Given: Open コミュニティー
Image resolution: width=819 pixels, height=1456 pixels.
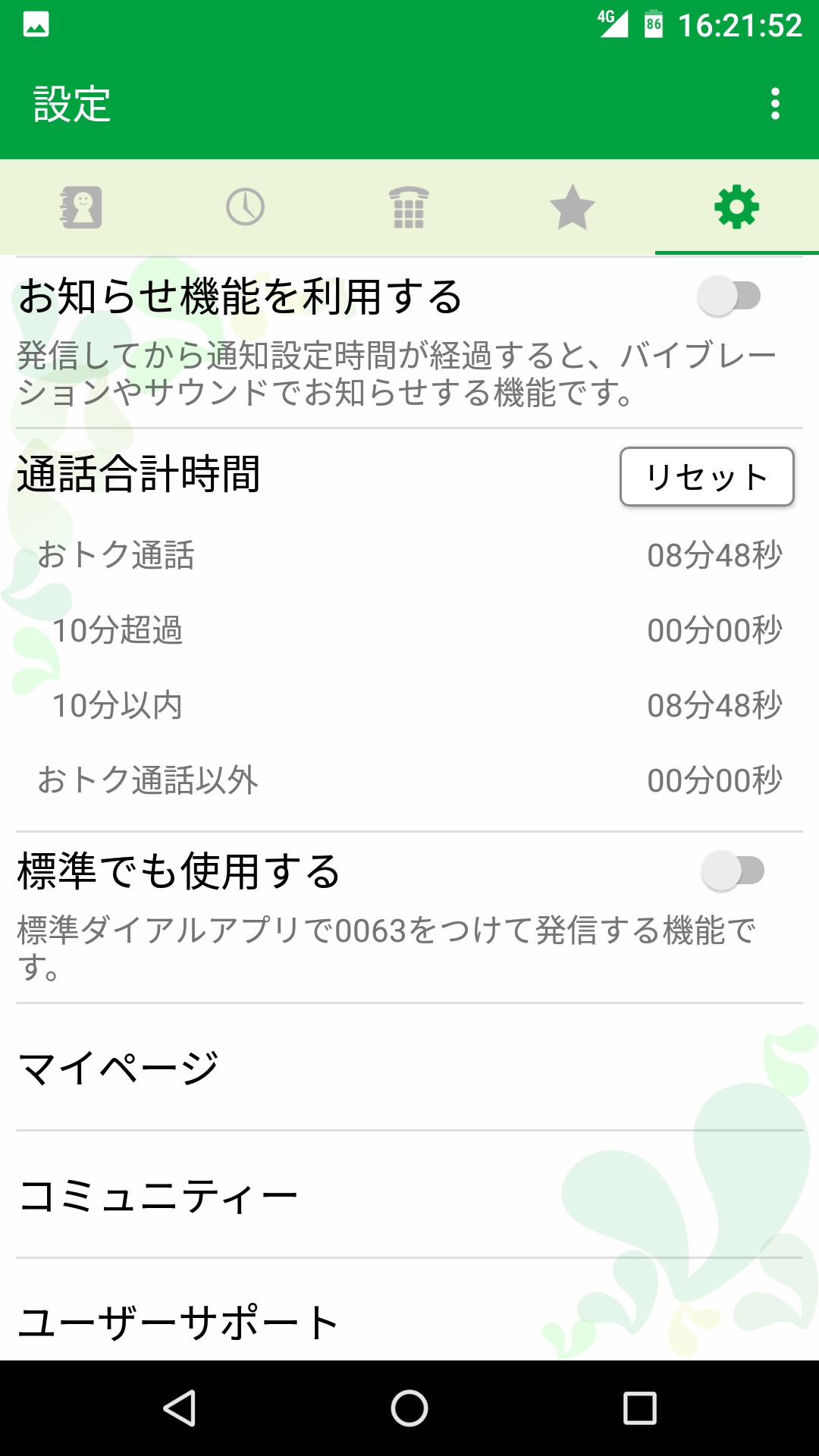Looking at the screenshot, I should click(409, 1195).
